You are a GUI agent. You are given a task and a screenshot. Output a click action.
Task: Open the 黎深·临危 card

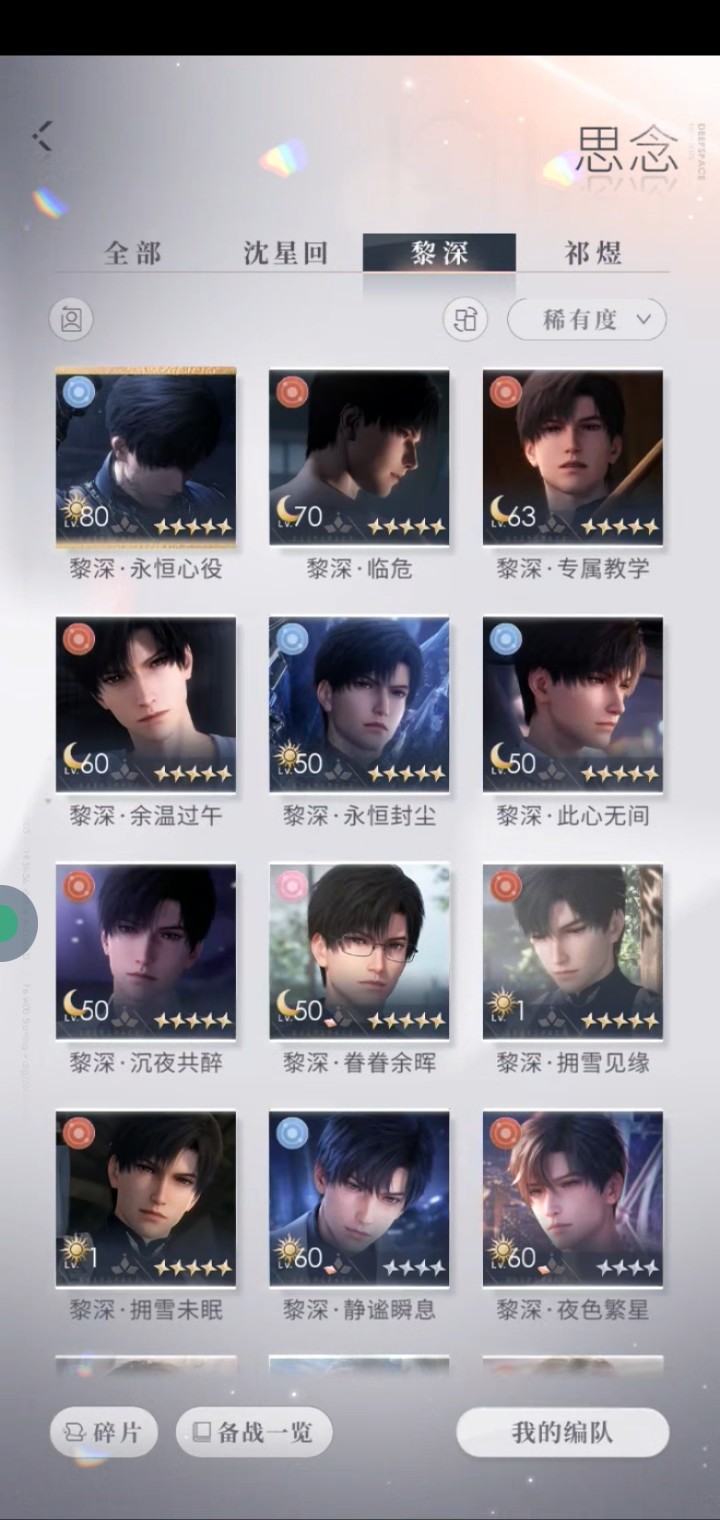[x=359, y=457]
